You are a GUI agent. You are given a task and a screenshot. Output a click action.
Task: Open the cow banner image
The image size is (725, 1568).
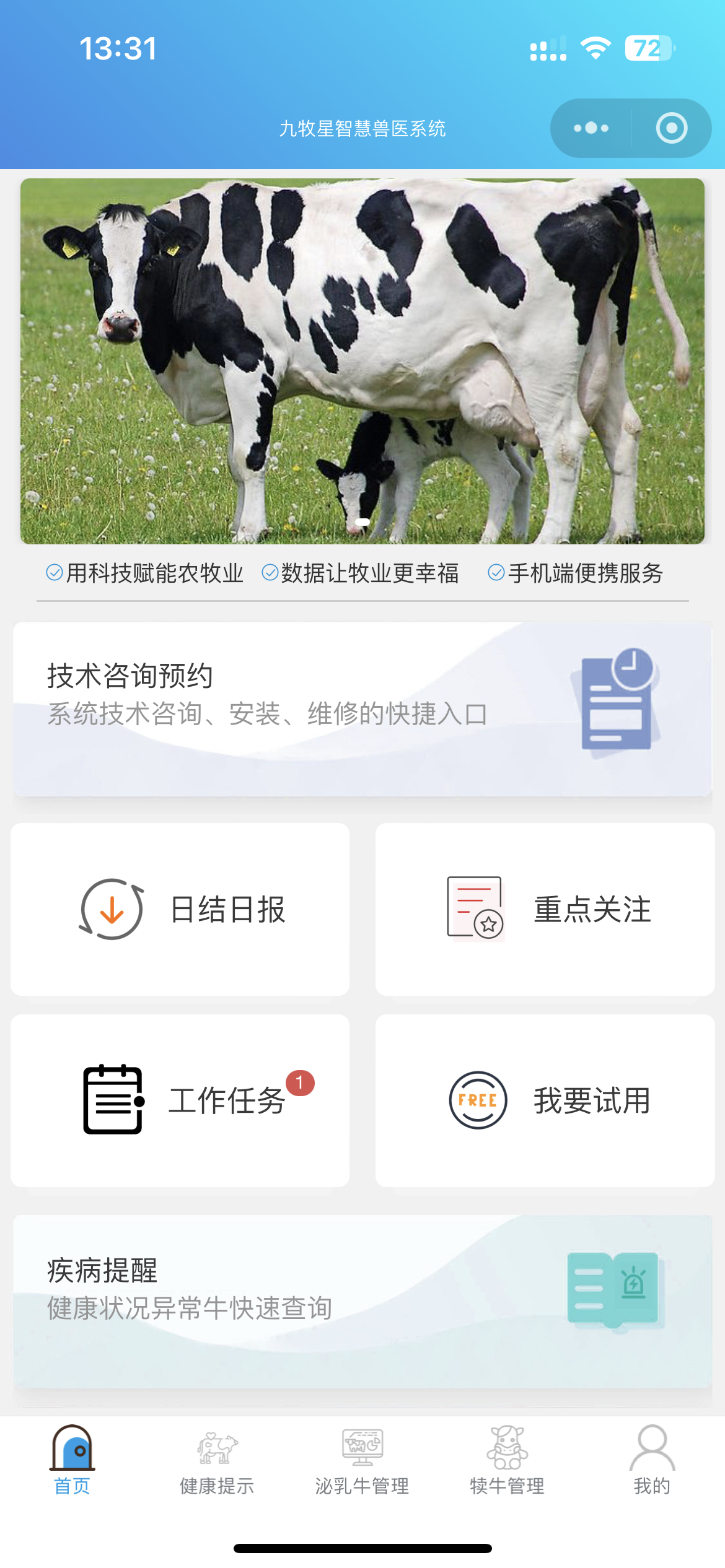pyautogui.click(x=362, y=361)
